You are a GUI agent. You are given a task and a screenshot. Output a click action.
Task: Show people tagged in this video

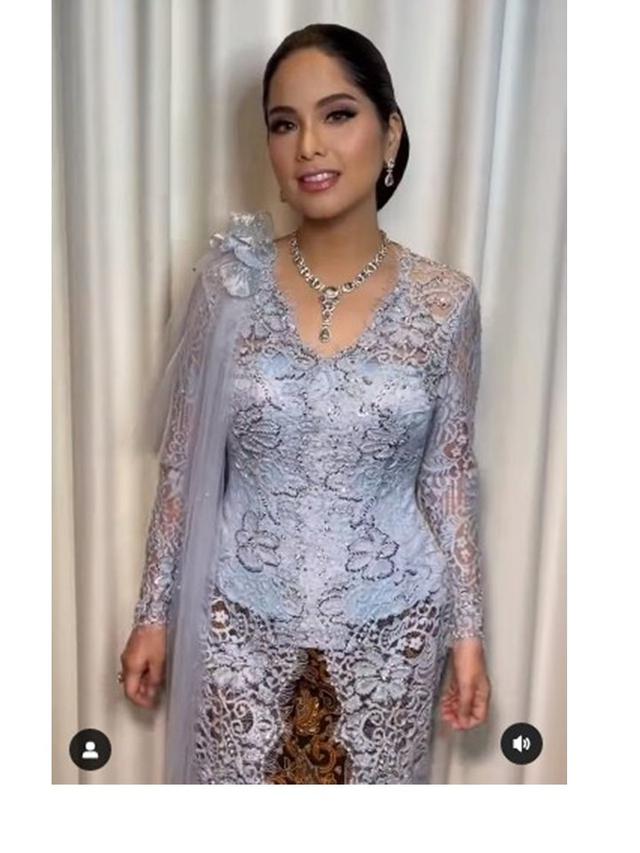90,749
